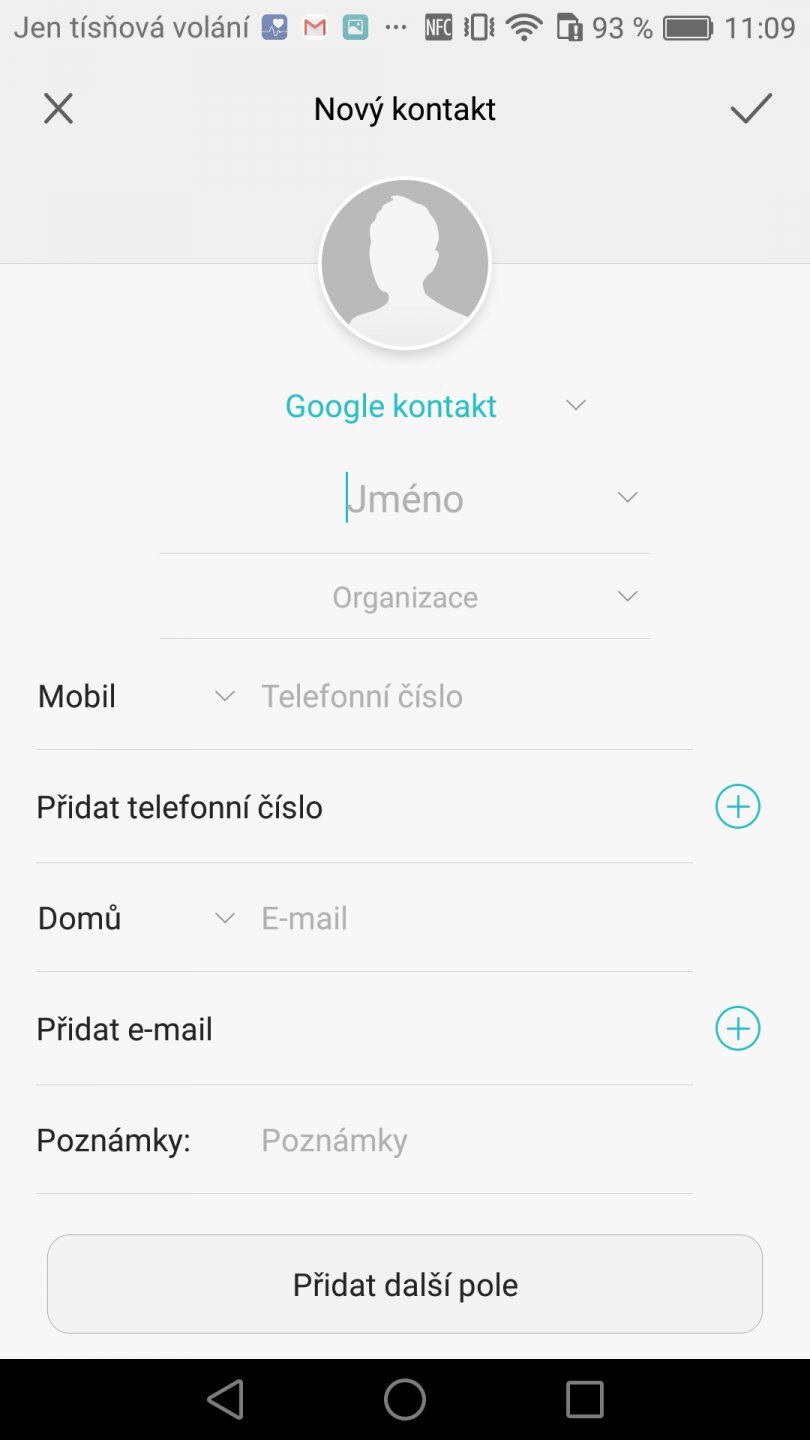This screenshot has height=1440, width=810.
Task: Open the Domů e-mail label dropdown
Action: [x=224, y=917]
